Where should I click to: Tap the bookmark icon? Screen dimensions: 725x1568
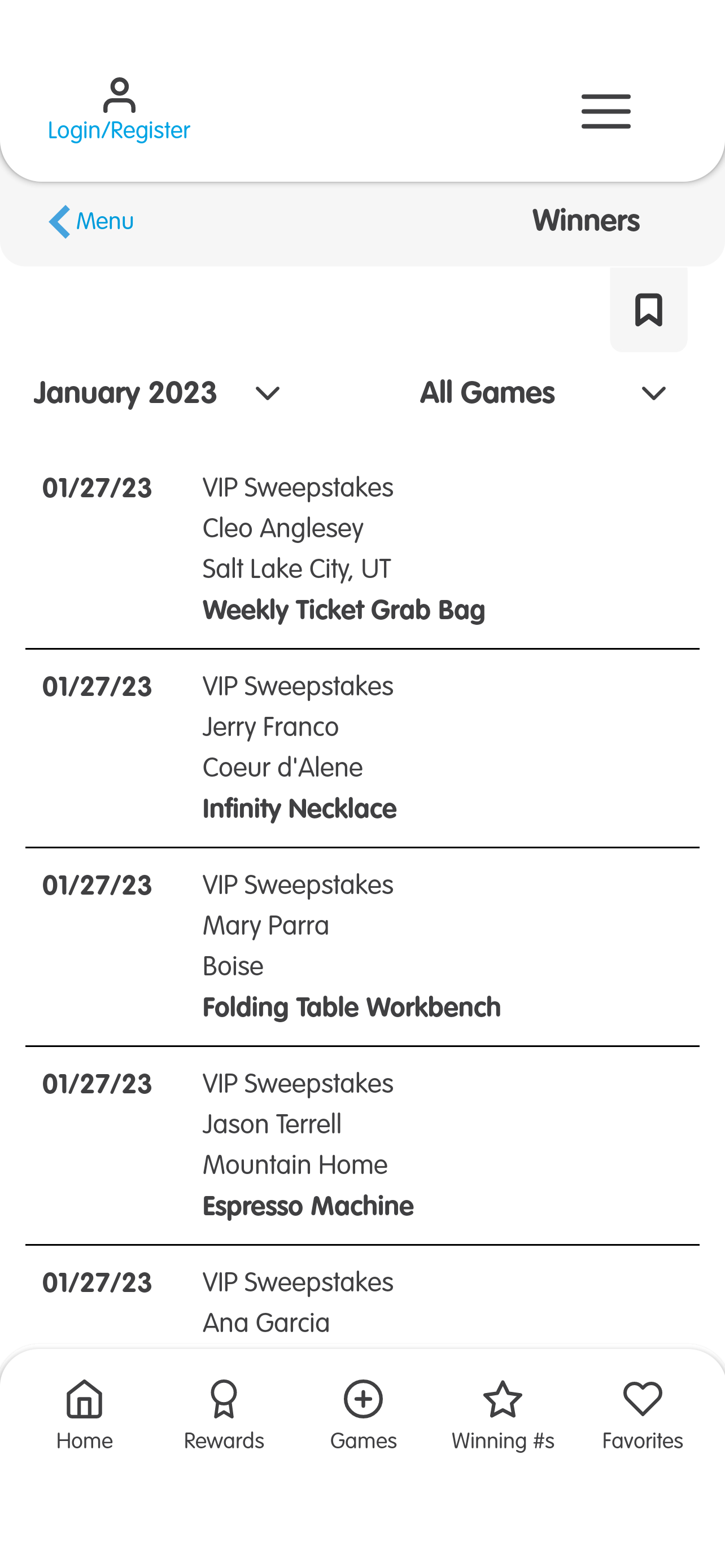point(648,309)
